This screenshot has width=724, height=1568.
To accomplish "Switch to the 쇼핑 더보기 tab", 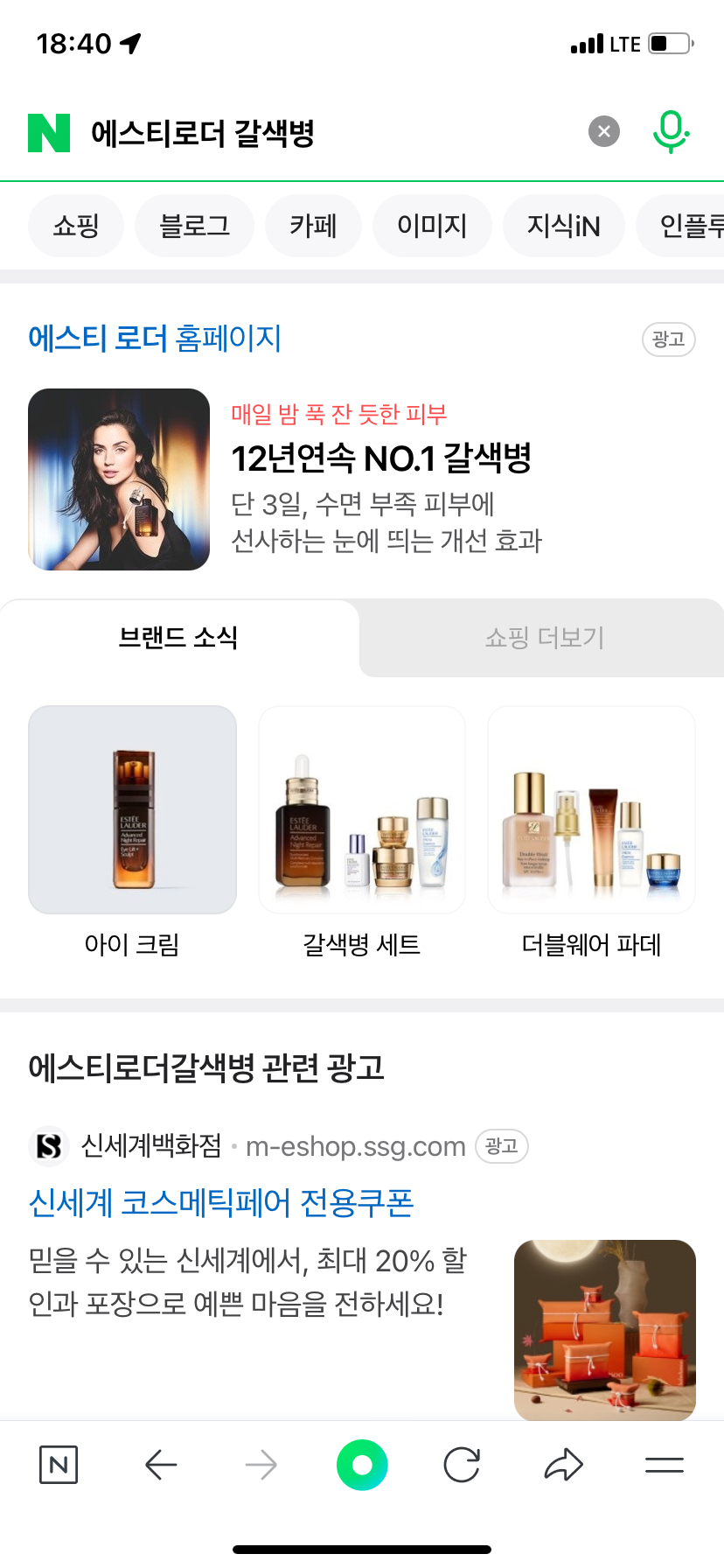I will (544, 638).
